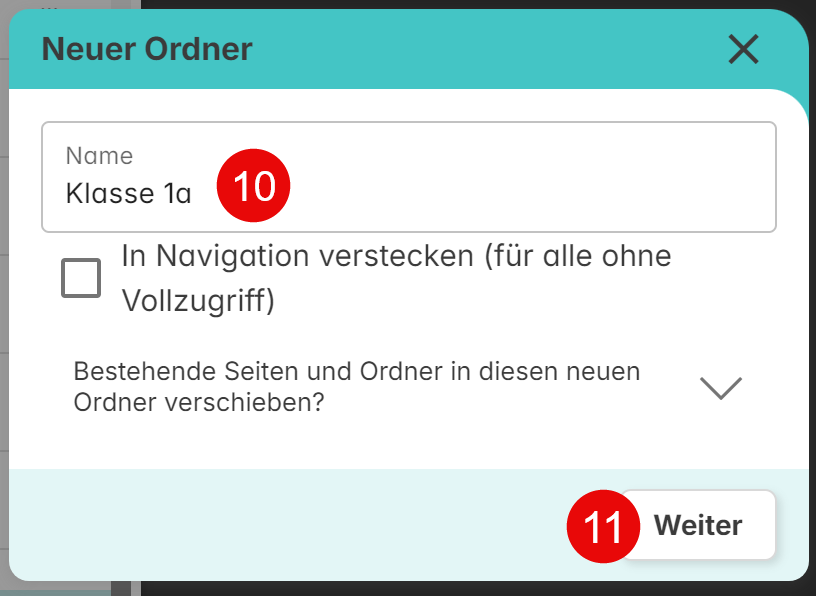Close the Neuer Ordner dialog
Viewport: 816px width, 596px height.
tap(743, 49)
